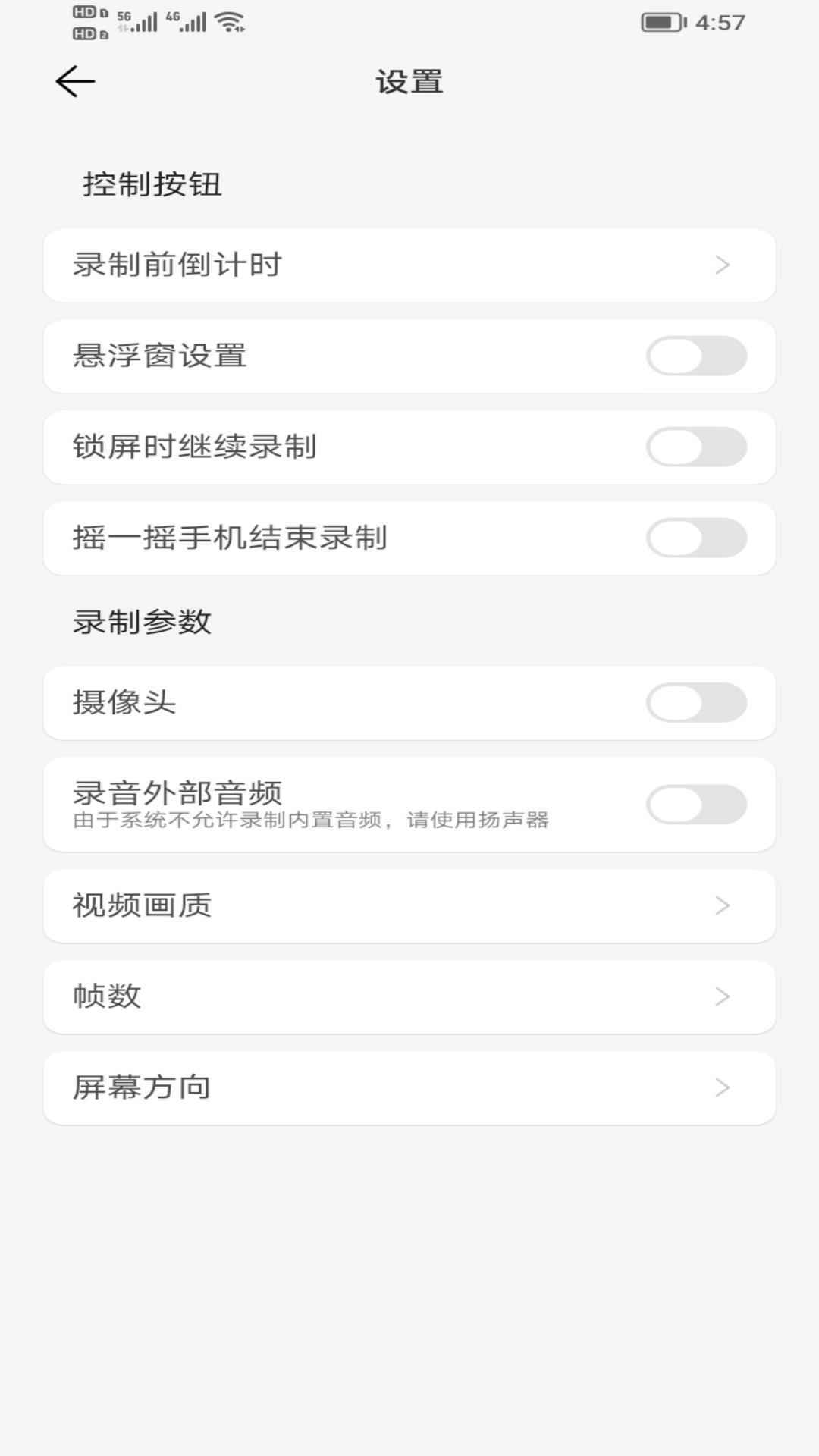Switch on the 摄像头 option

(696, 703)
